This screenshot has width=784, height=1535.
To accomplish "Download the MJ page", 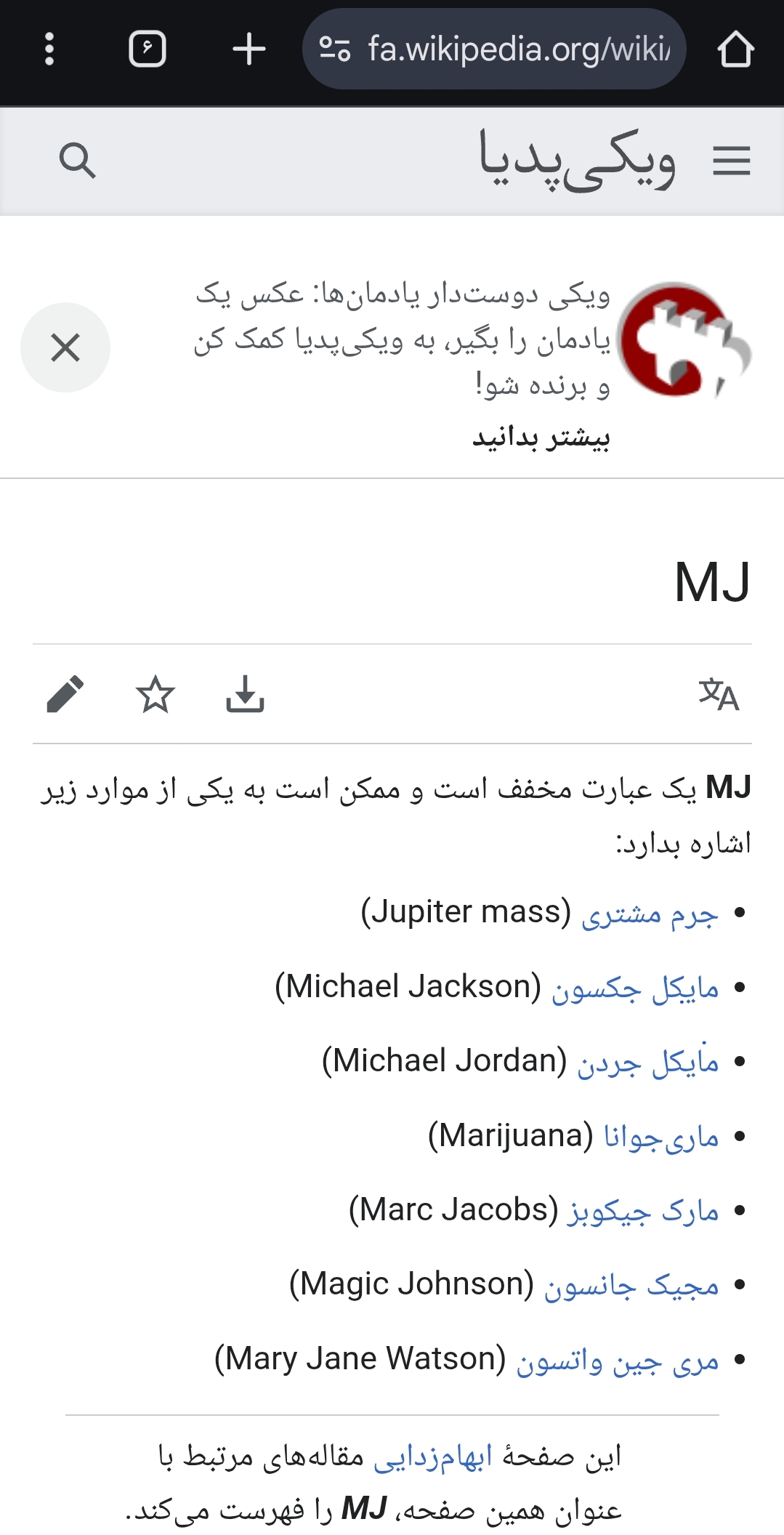I will point(245,694).
